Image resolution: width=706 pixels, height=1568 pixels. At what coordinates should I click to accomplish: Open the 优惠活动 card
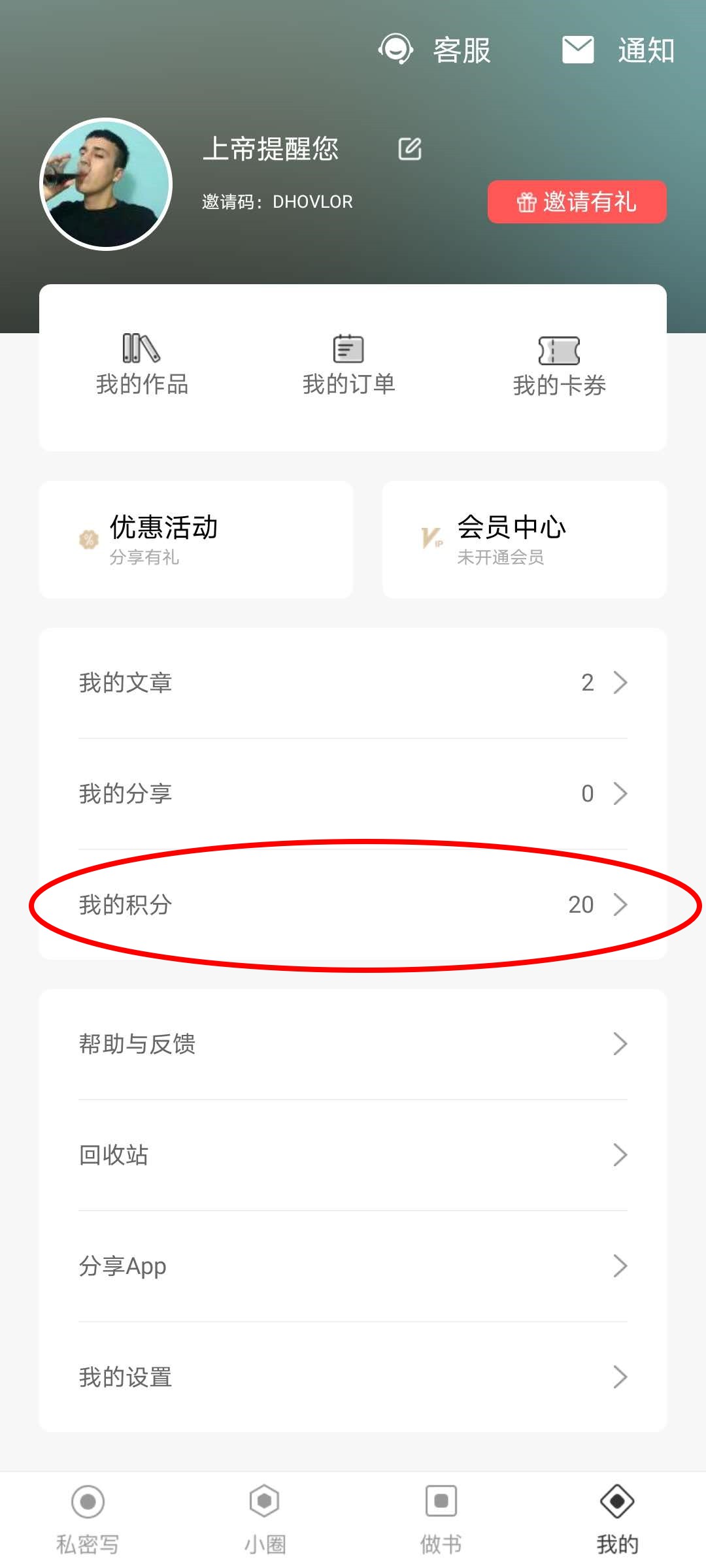click(x=196, y=540)
